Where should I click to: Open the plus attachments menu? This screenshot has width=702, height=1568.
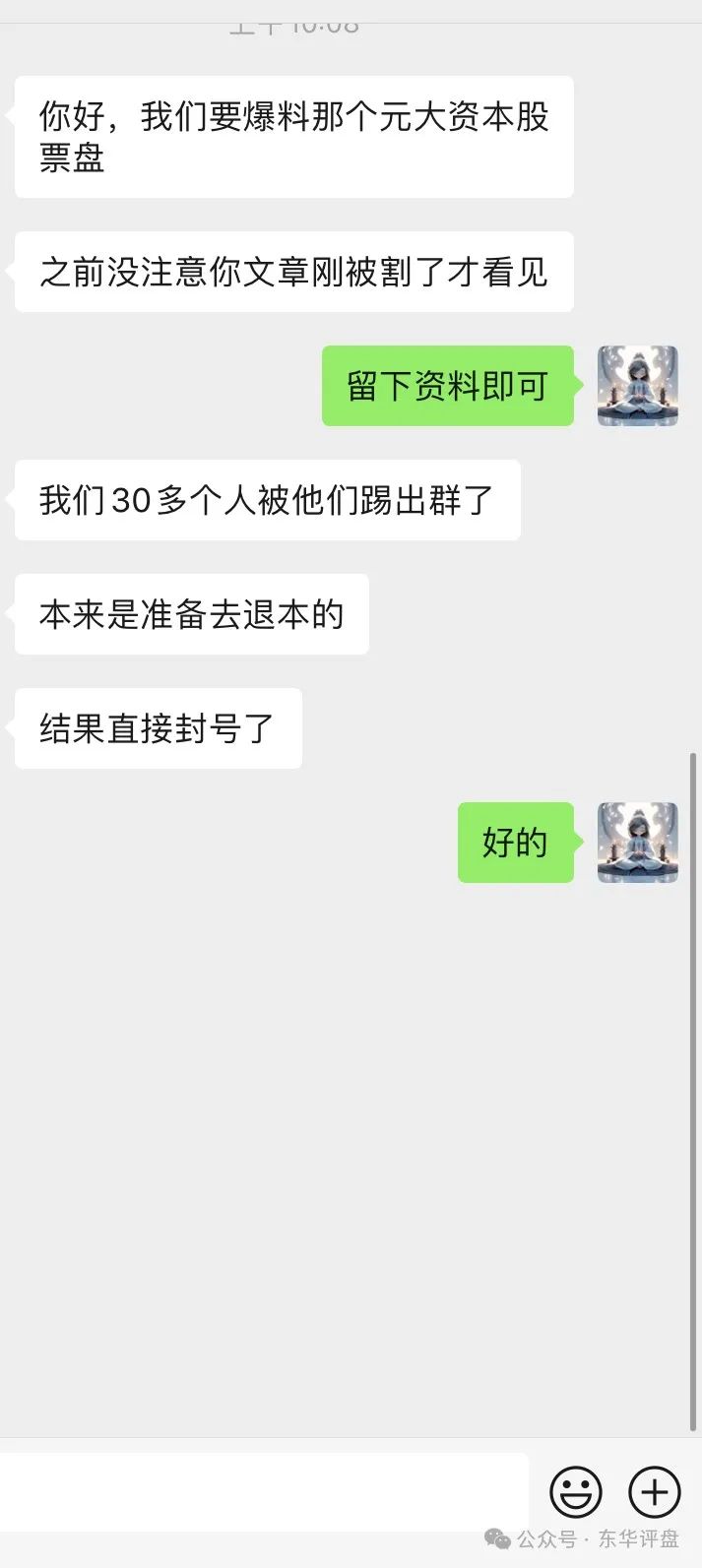655,1491
